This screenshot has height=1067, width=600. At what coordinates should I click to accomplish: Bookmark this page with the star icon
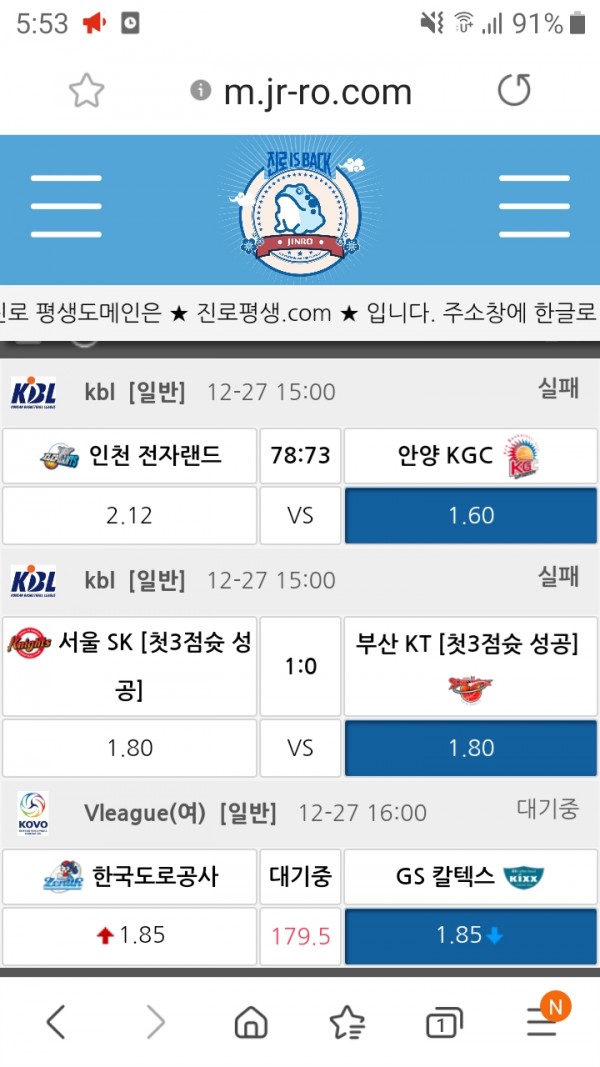[87, 92]
